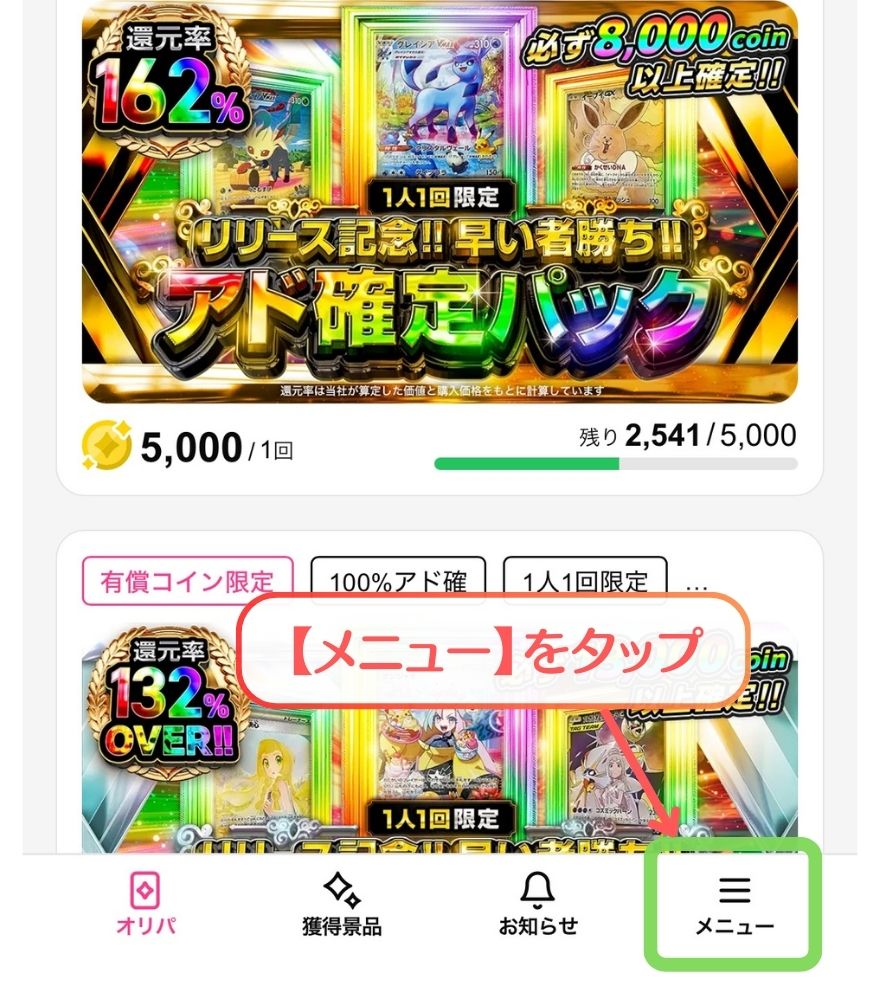Select the 獲得景品 prize diamond icon
The height and width of the screenshot is (1000, 880).
(340, 890)
